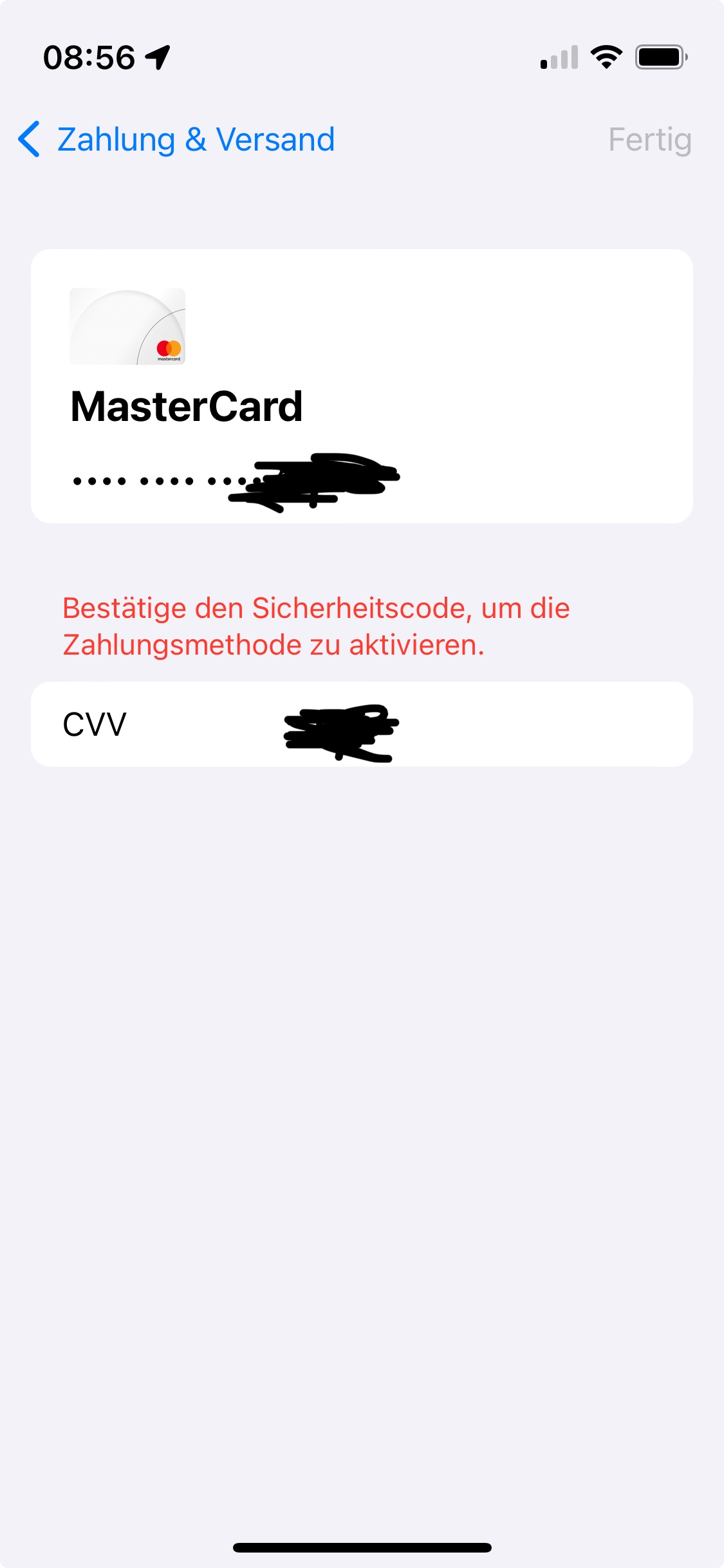Tap Fertig to finish

649,140
